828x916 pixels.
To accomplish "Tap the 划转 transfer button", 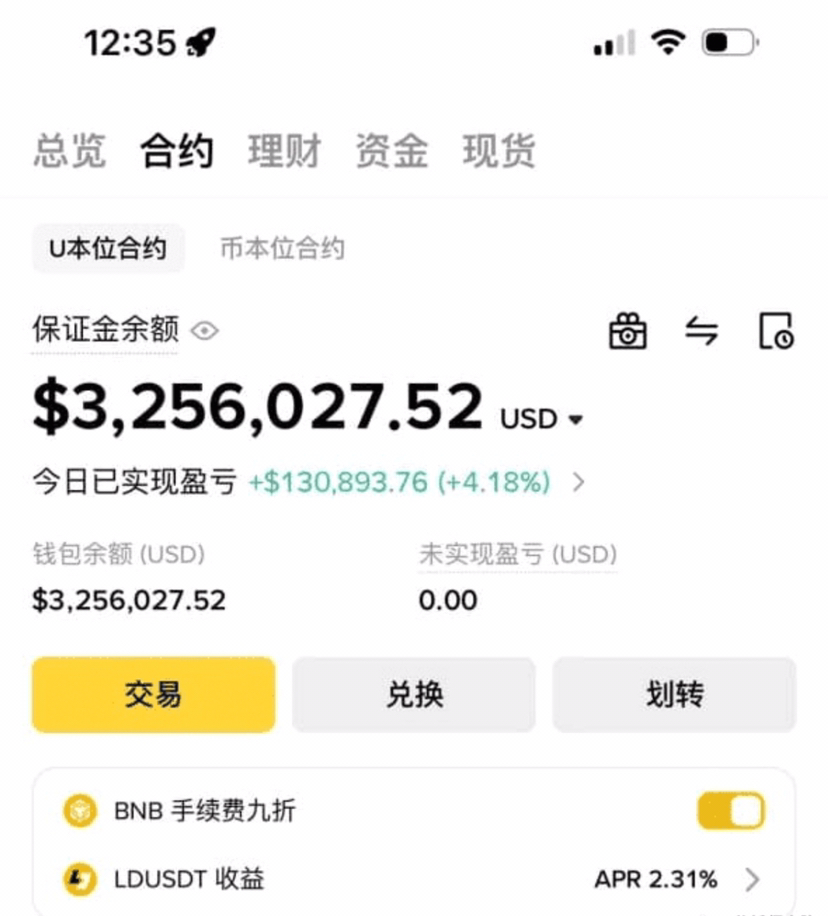I will pyautogui.click(x=674, y=694).
